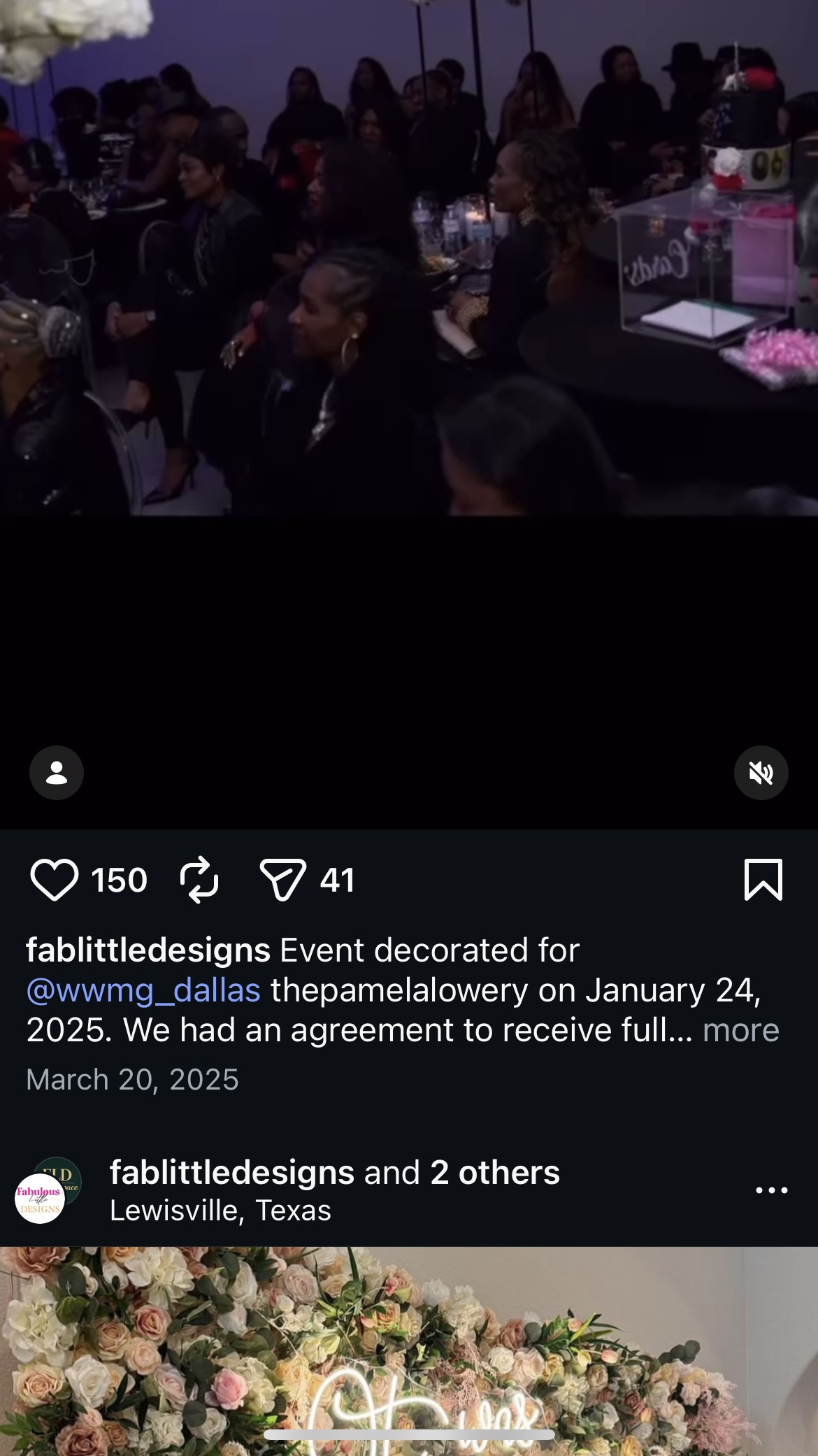The image size is (818, 1456).
Task: Bookmark the event post
Action: point(763,880)
